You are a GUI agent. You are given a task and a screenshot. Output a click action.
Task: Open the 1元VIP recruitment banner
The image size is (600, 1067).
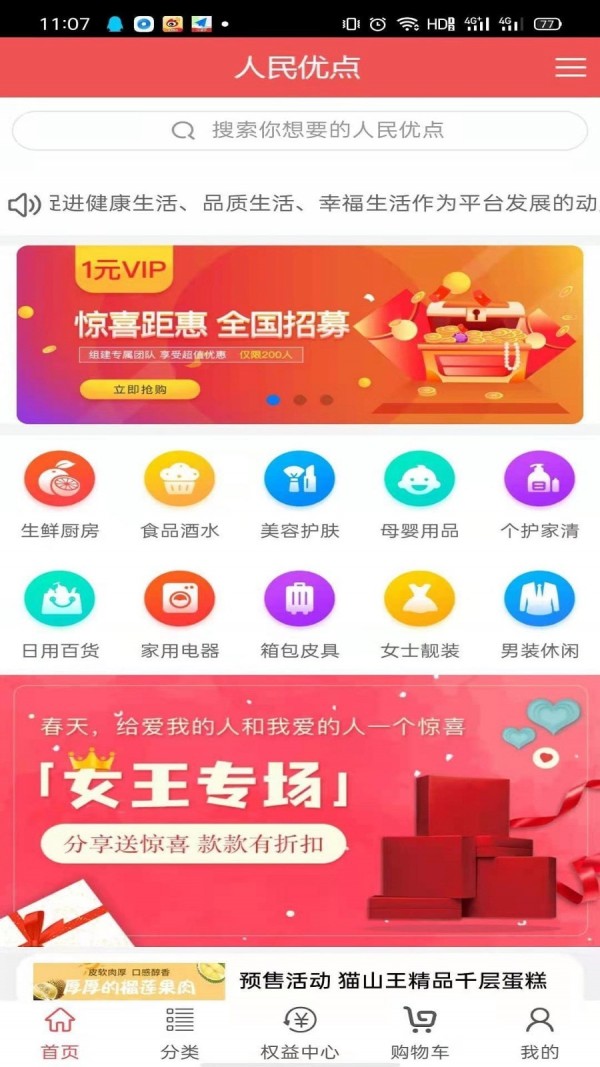(x=300, y=334)
